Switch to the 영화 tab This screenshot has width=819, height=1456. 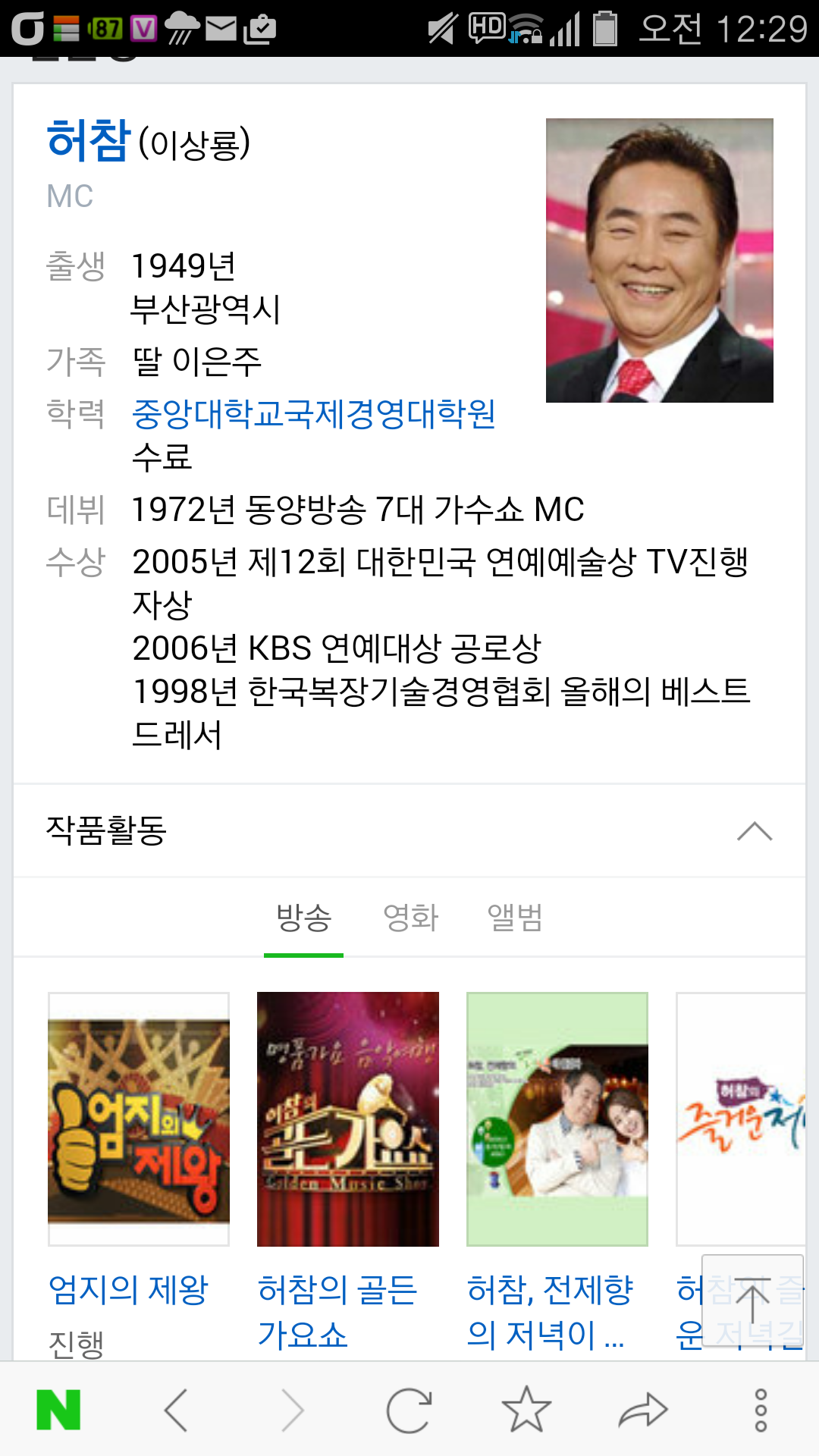pos(410,918)
